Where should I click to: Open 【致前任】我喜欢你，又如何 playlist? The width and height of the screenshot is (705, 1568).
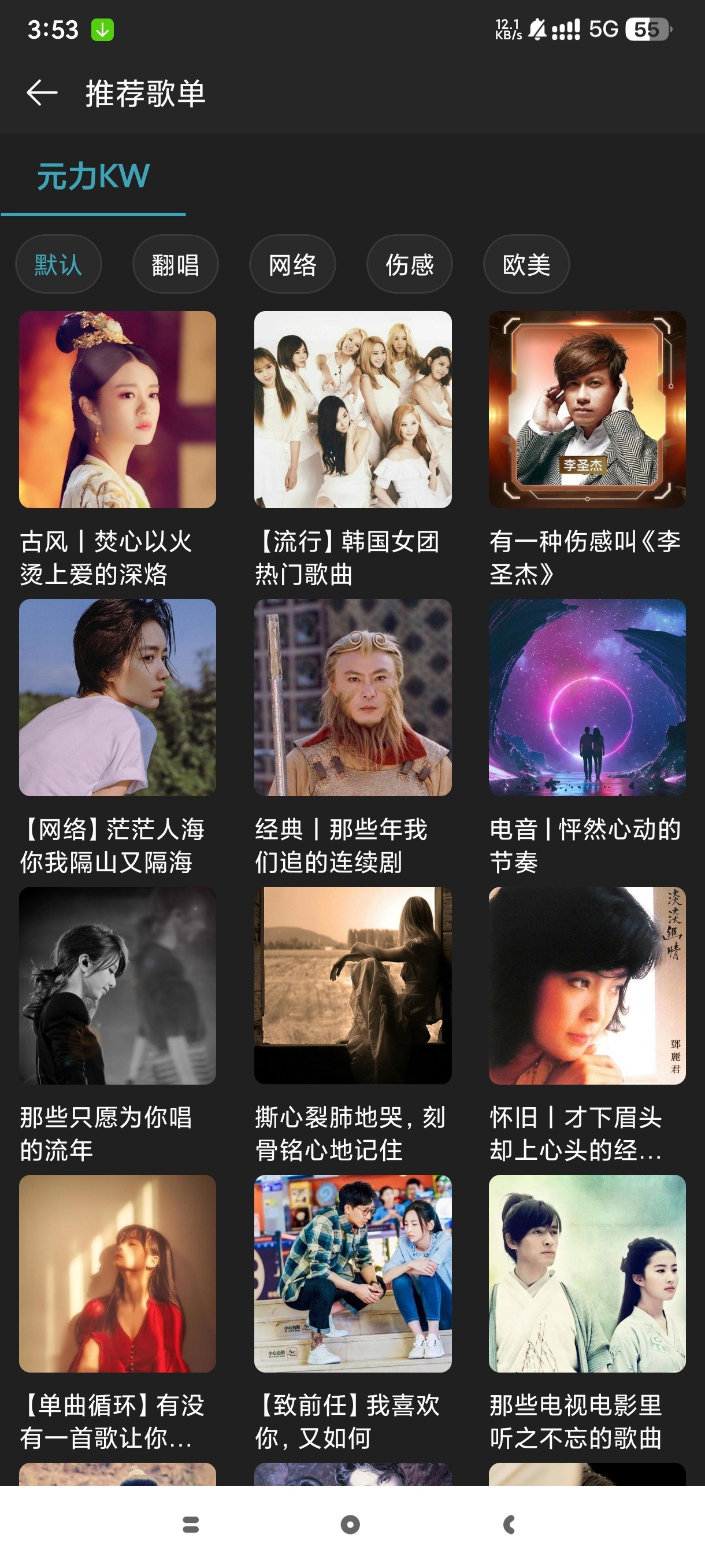(x=353, y=1273)
